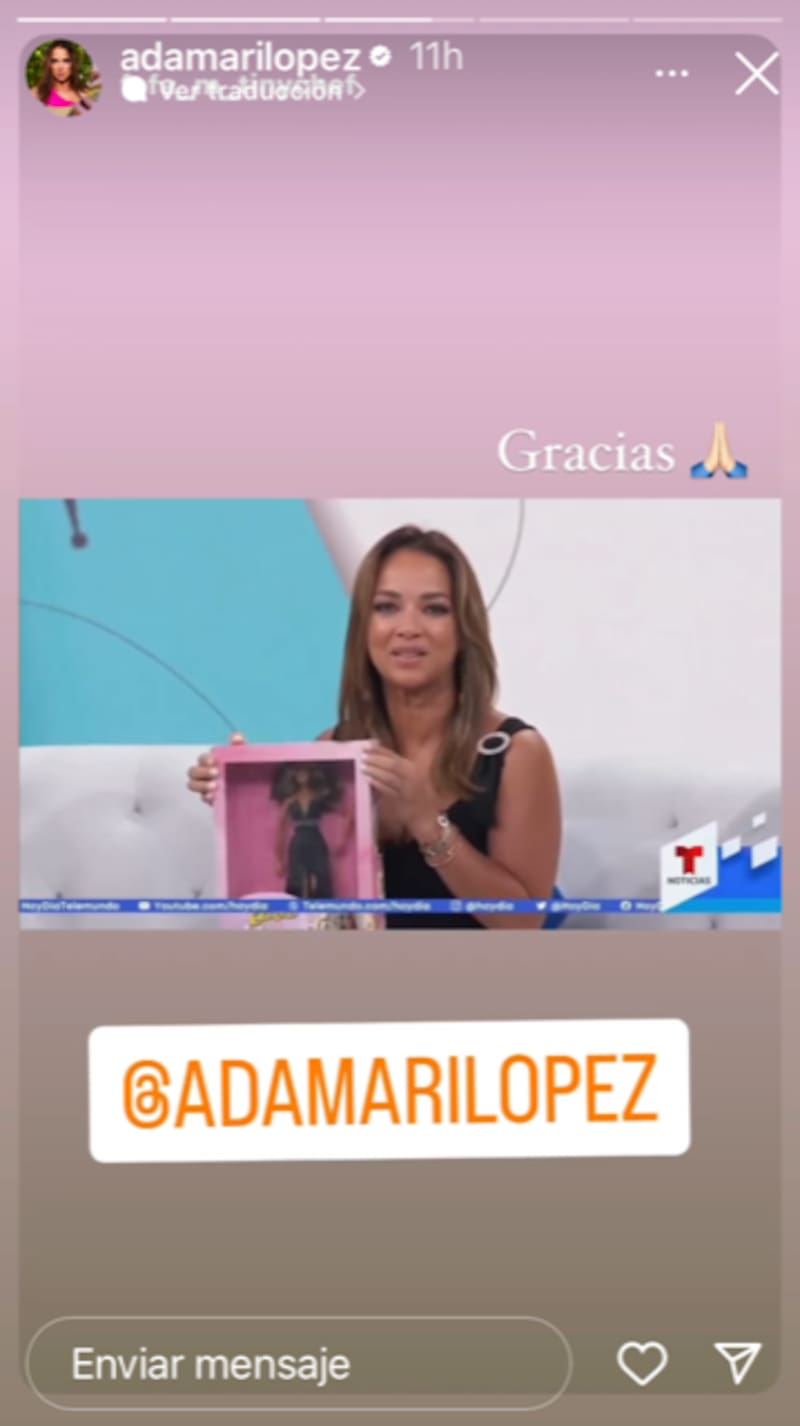Open the @ADAMARILOPEZ Threads mention sticker
The width and height of the screenshot is (800, 1426).
389,1090
